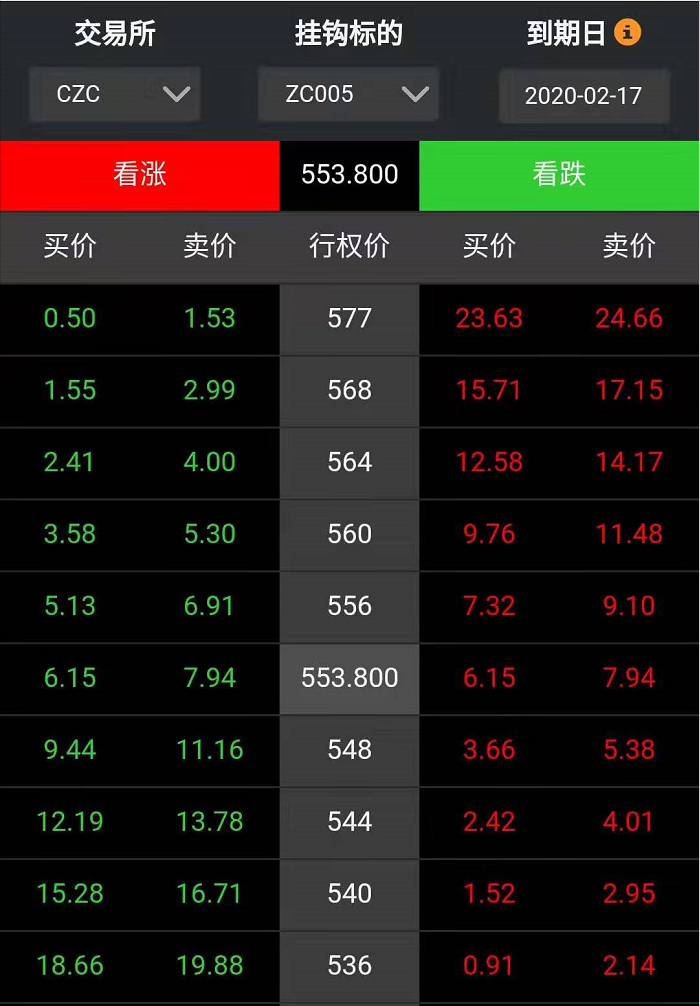Select the green 看跌 put button
Viewport: 700px width, 1006px height.
click(x=559, y=175)
